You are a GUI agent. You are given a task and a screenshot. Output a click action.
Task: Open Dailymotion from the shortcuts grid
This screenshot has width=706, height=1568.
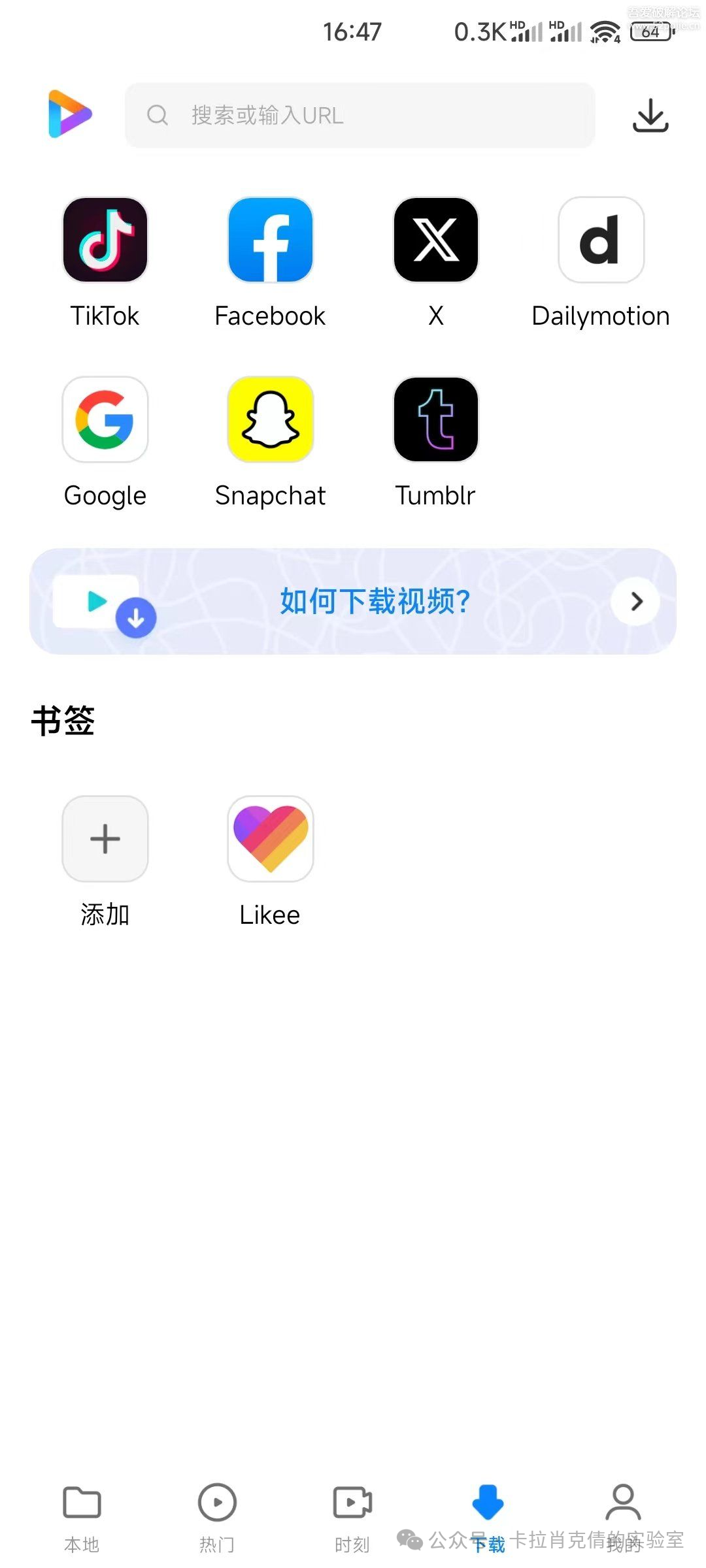pos(601,240)
